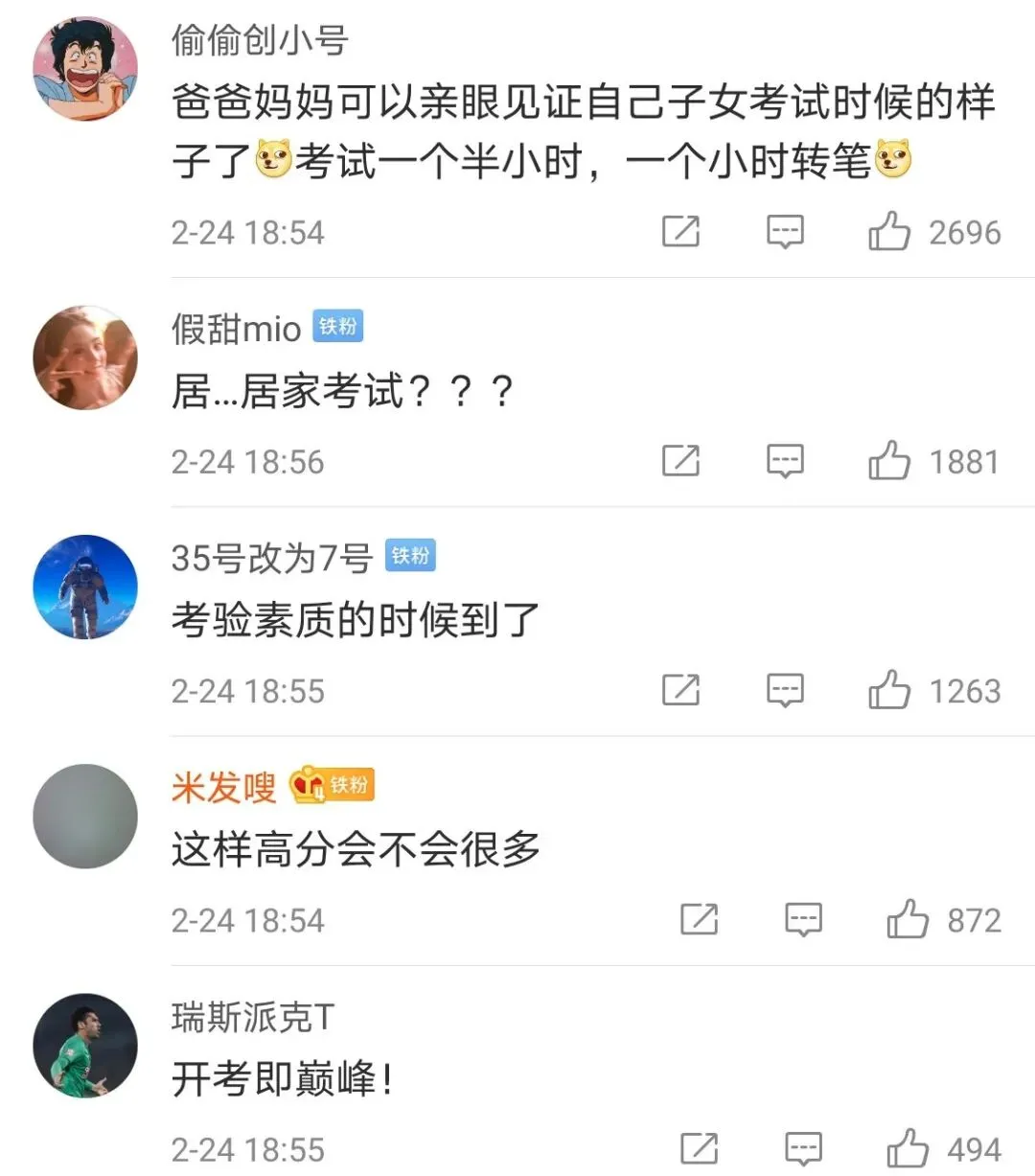Viewport: 1035px width, 1176px height.
Task: Repost 瑞斯派克T's comment
Action: pyautogui.click(x=700, y=1147)
